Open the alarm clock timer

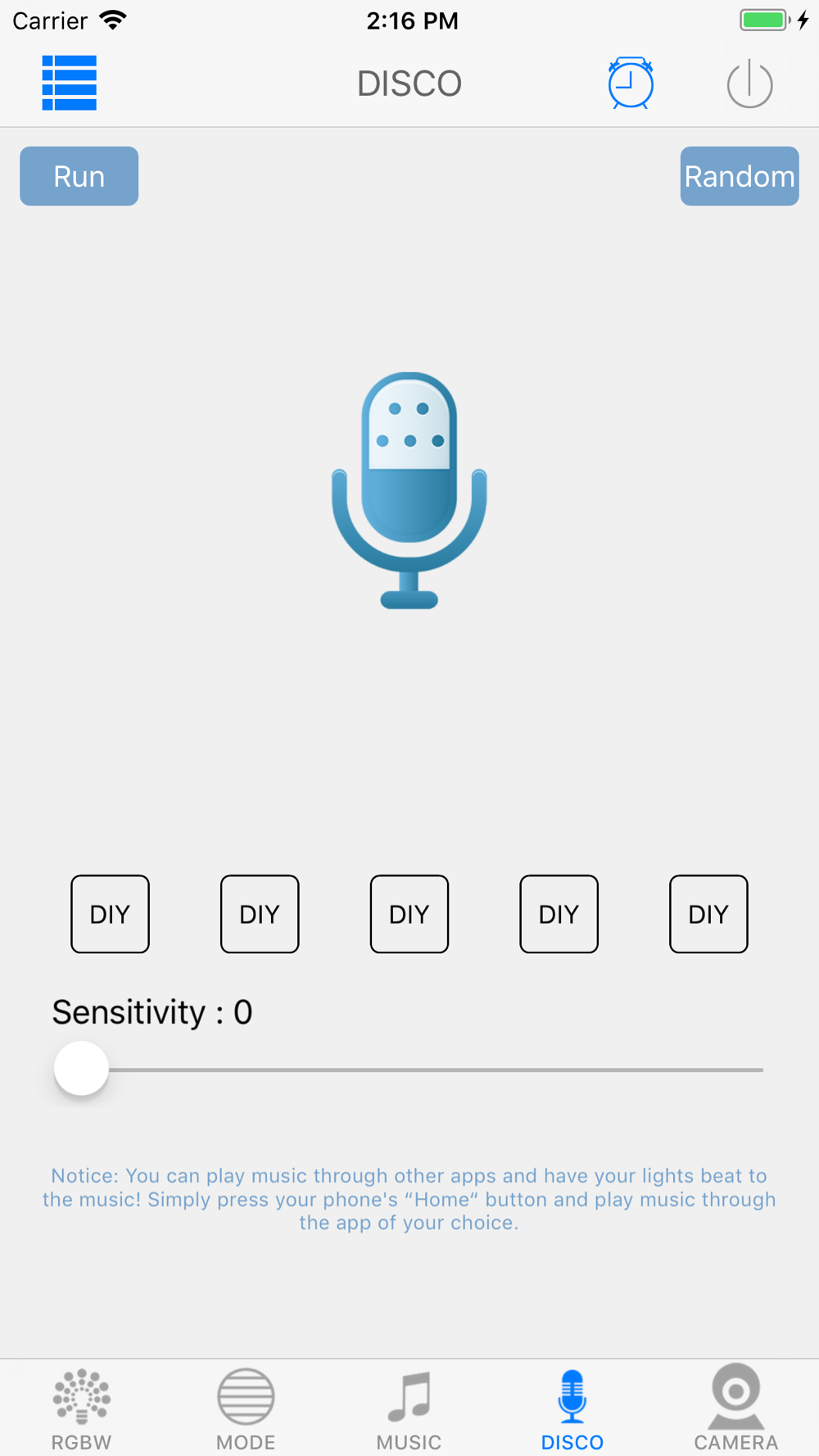coord(631,84)
